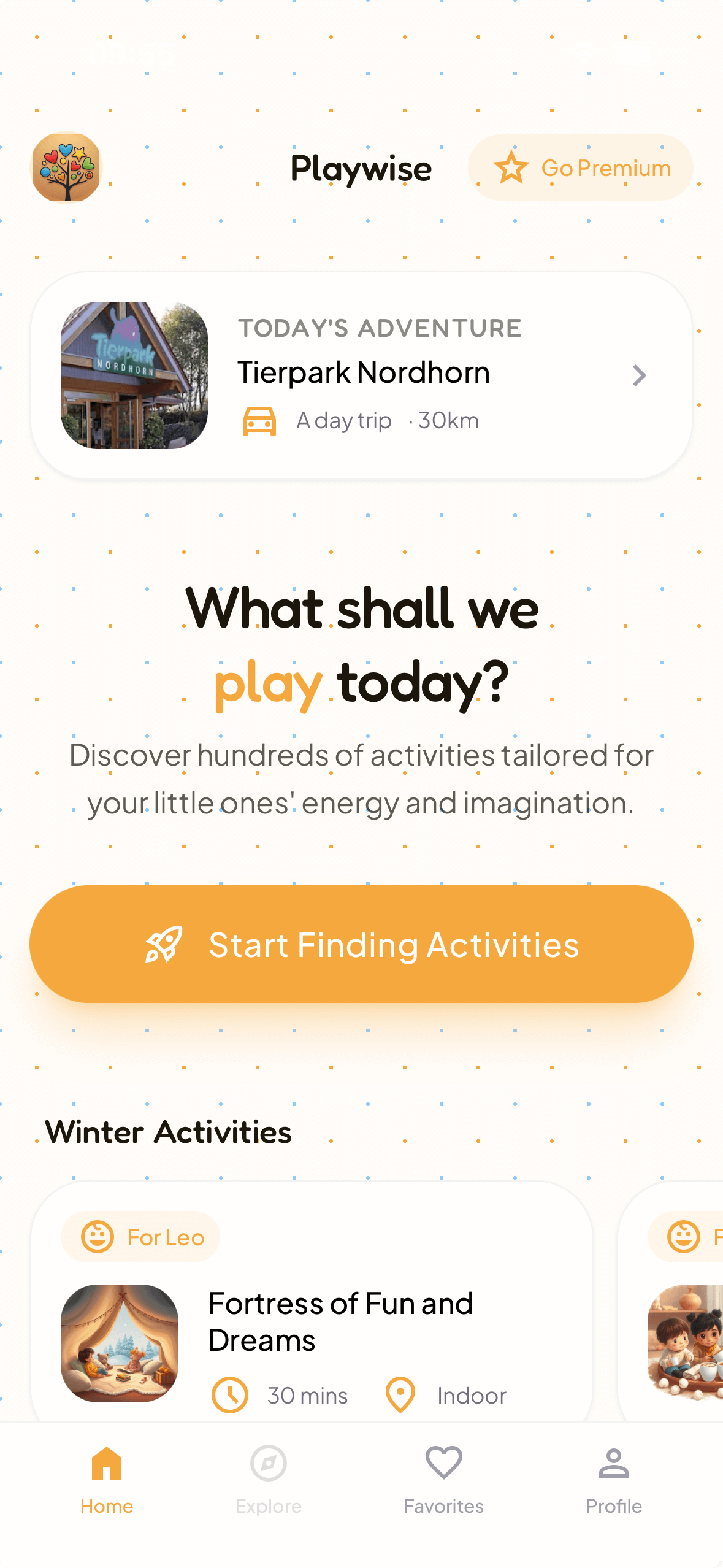Switch to the Favorites tab
723x1568 pixels.
444,1478
